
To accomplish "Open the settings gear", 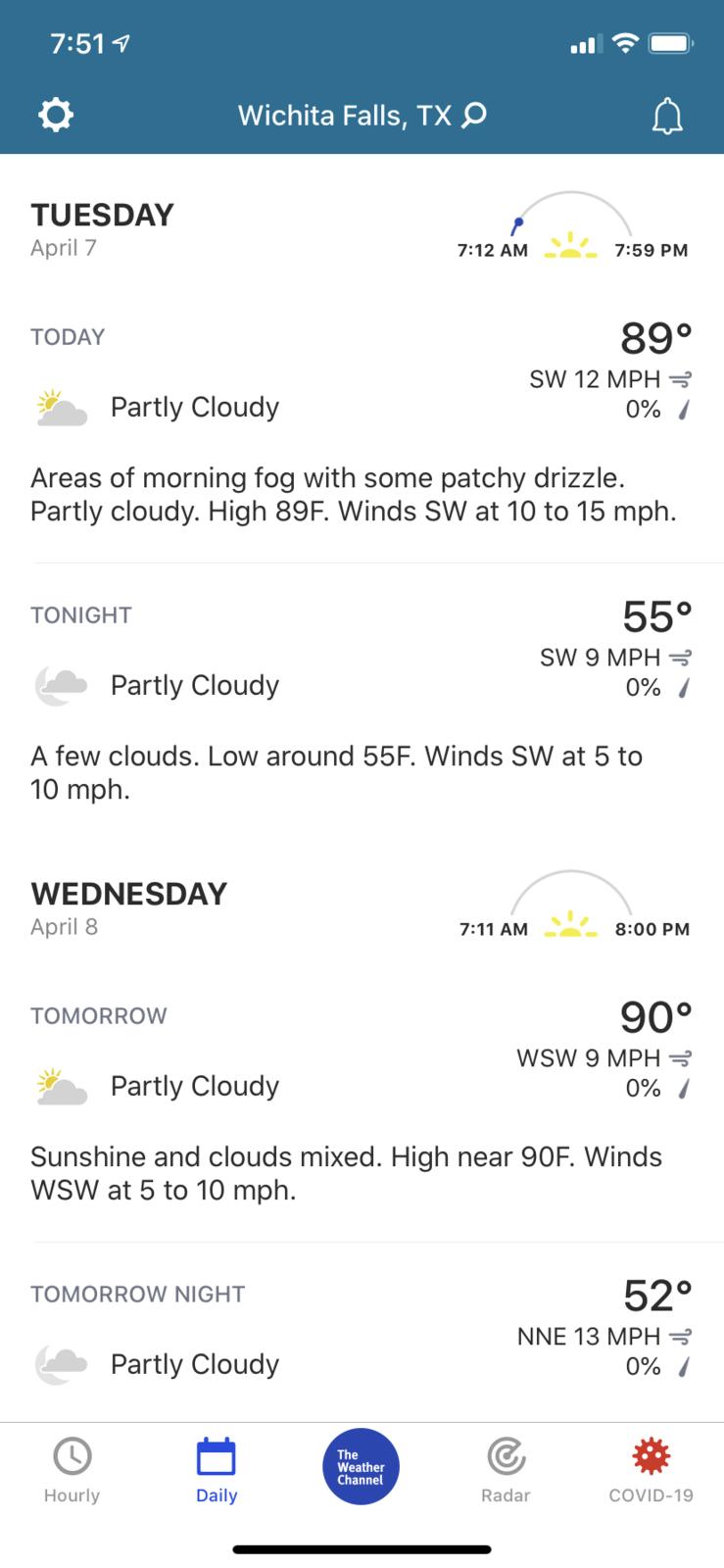I will tap(55, 116).
